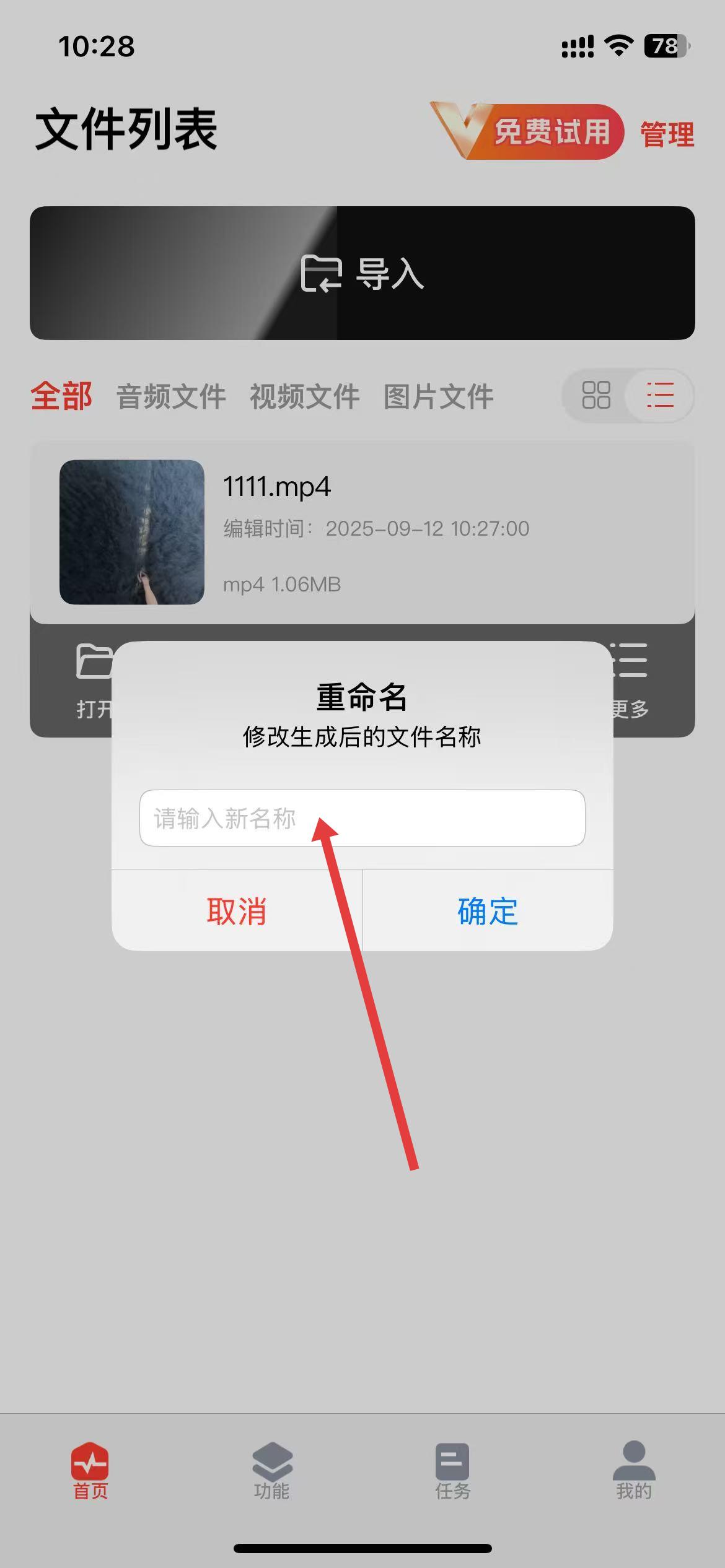This screenshot has width=725, height=1568.
Task: Select the grid view layout
Action: point(596,395)
